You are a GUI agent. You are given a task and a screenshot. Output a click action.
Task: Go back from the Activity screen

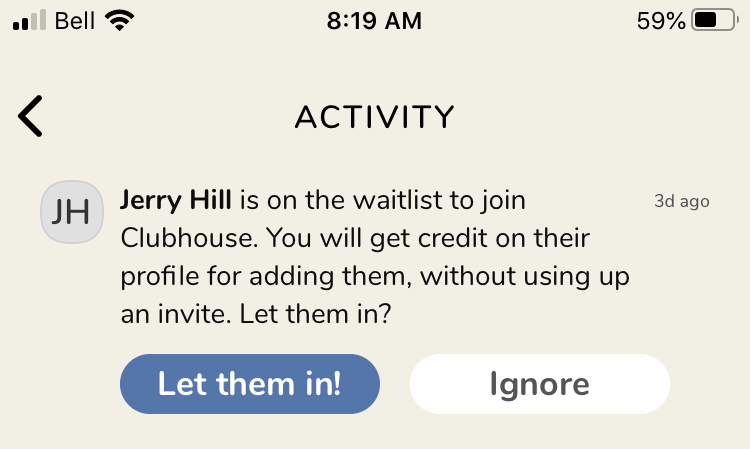pos(30,116)
